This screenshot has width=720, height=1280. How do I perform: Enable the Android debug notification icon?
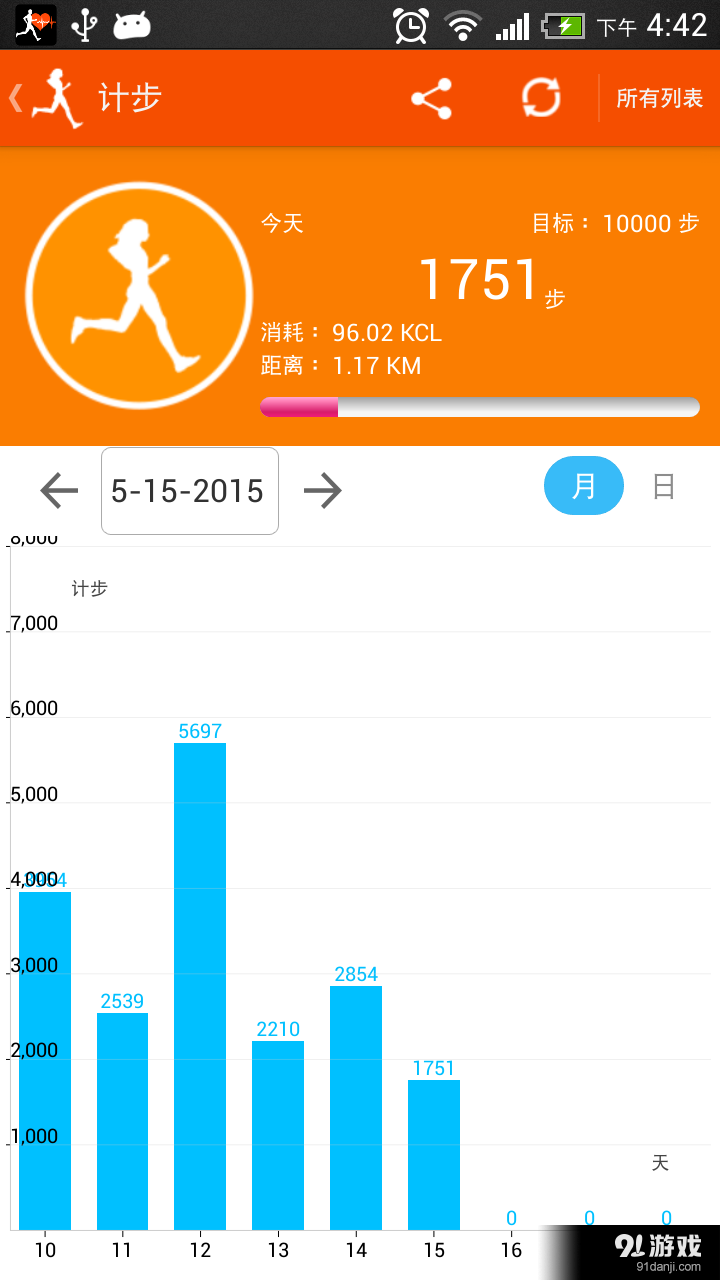(x=135, y=24)
